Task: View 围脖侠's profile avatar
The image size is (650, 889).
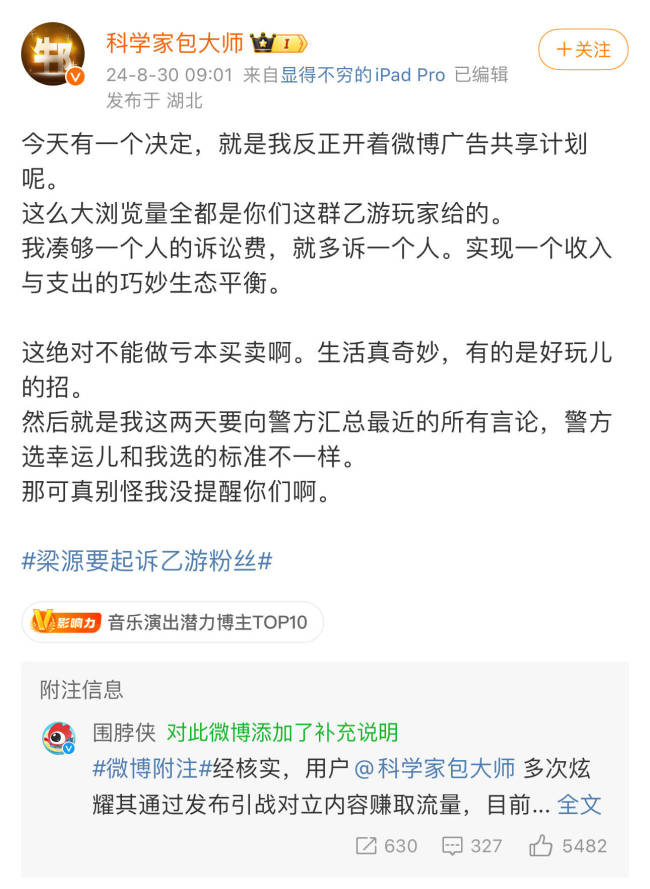Action: click(59, 737)
